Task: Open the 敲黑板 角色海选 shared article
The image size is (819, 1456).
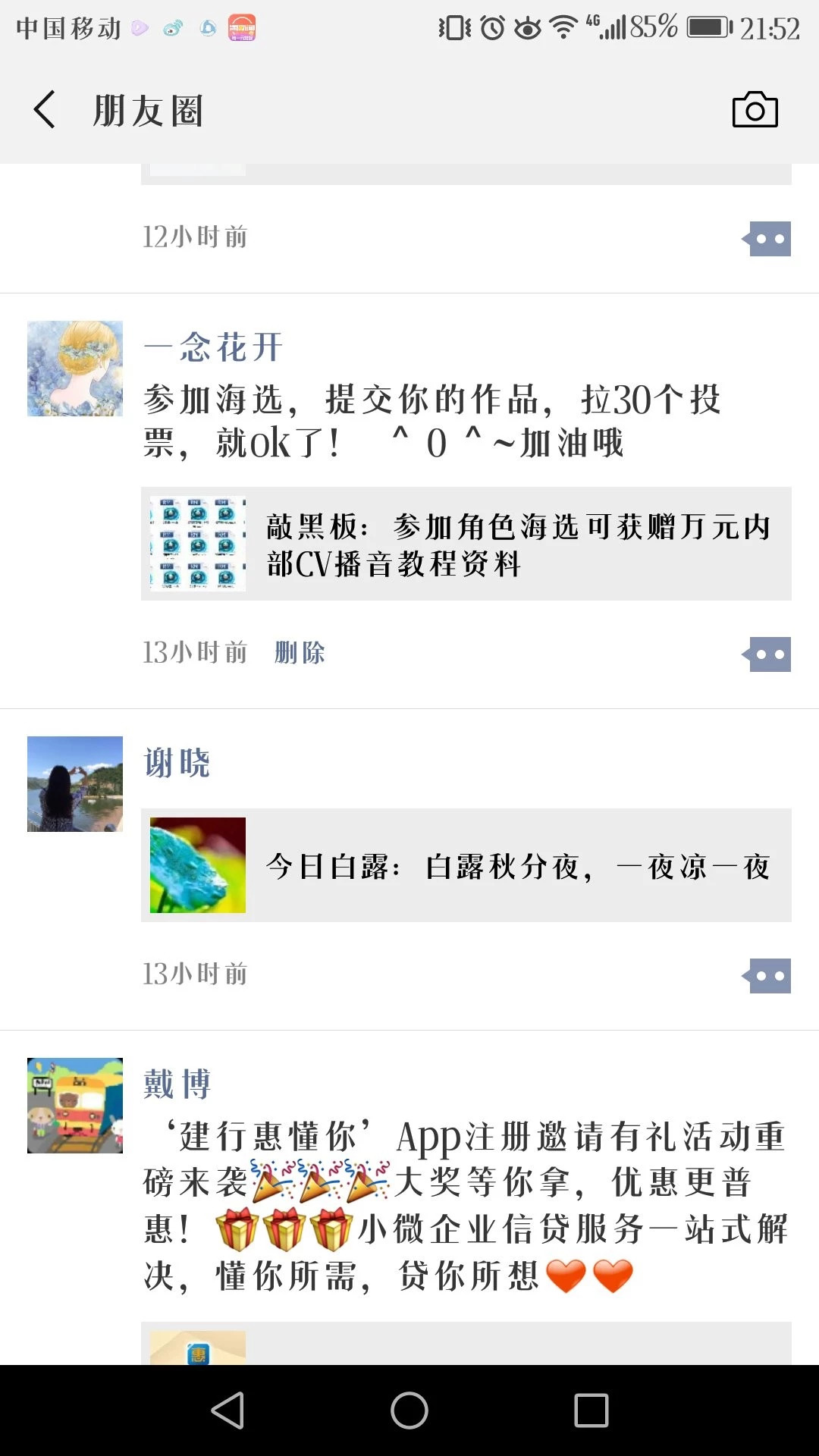Action: (466, 544)
